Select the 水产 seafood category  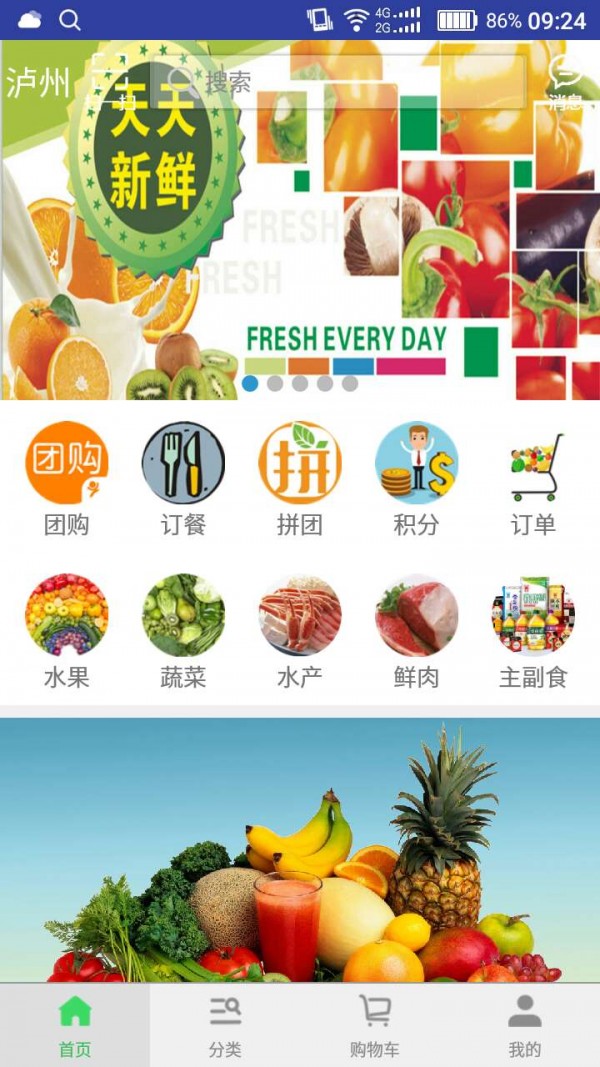(x=300, y=632)
